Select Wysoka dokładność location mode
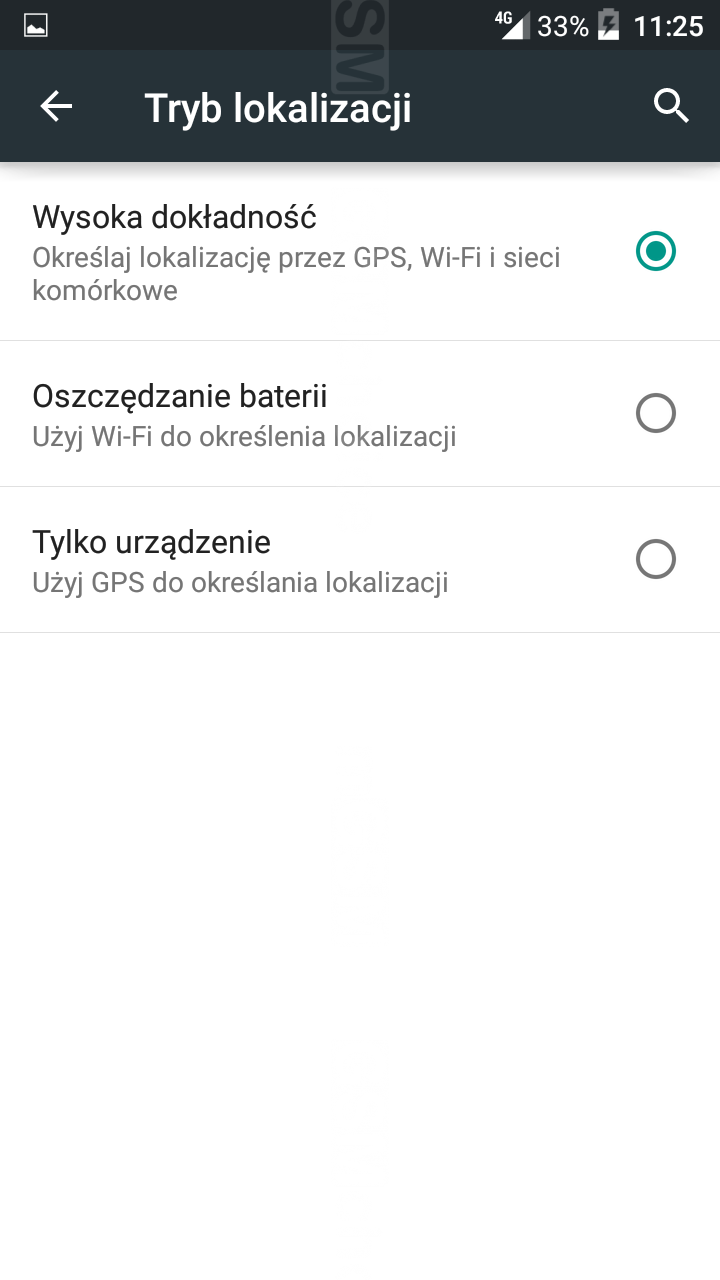Viewport: 720px width, 1280px height. point(360,252)
